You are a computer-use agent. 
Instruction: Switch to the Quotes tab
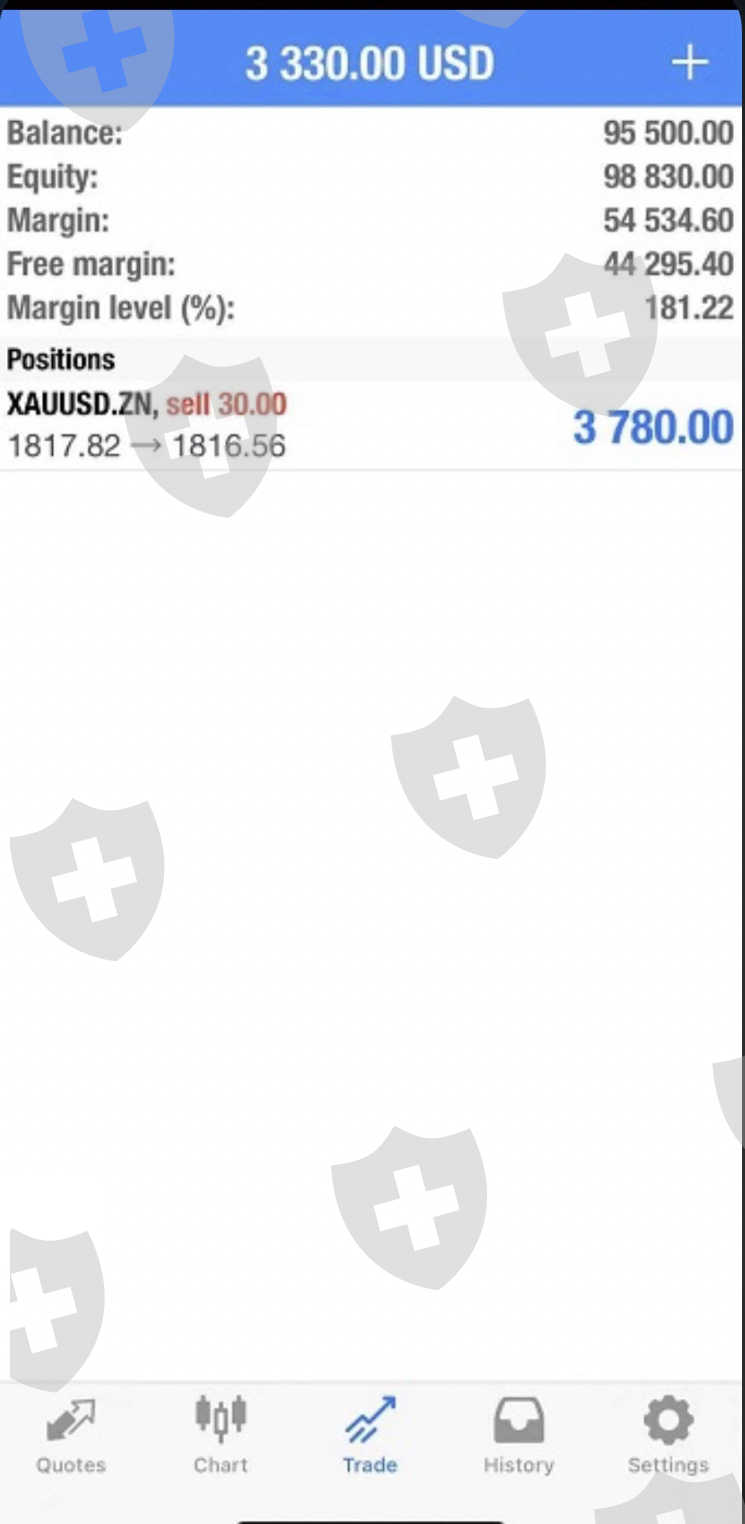click(x=71, y=1435)
